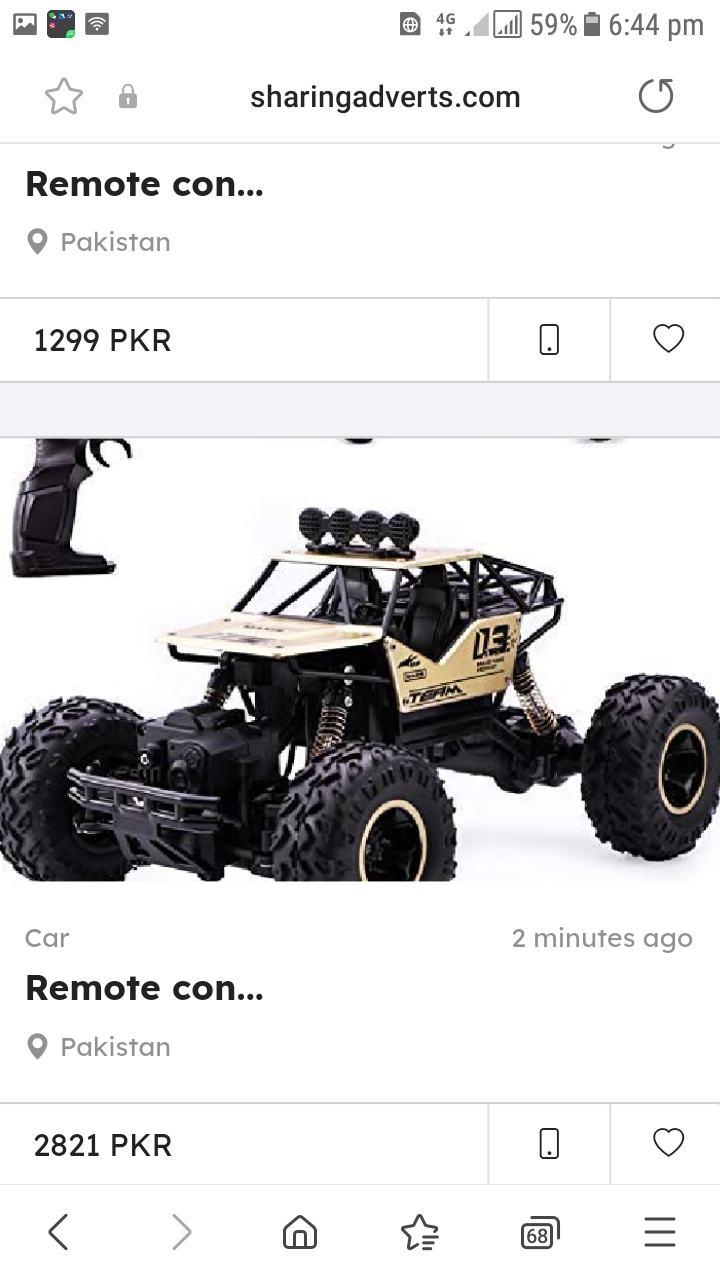Tap the phone icon on the 1299 PKR listing
This screenshot has width=720, height=1280.
click(549, 340)
